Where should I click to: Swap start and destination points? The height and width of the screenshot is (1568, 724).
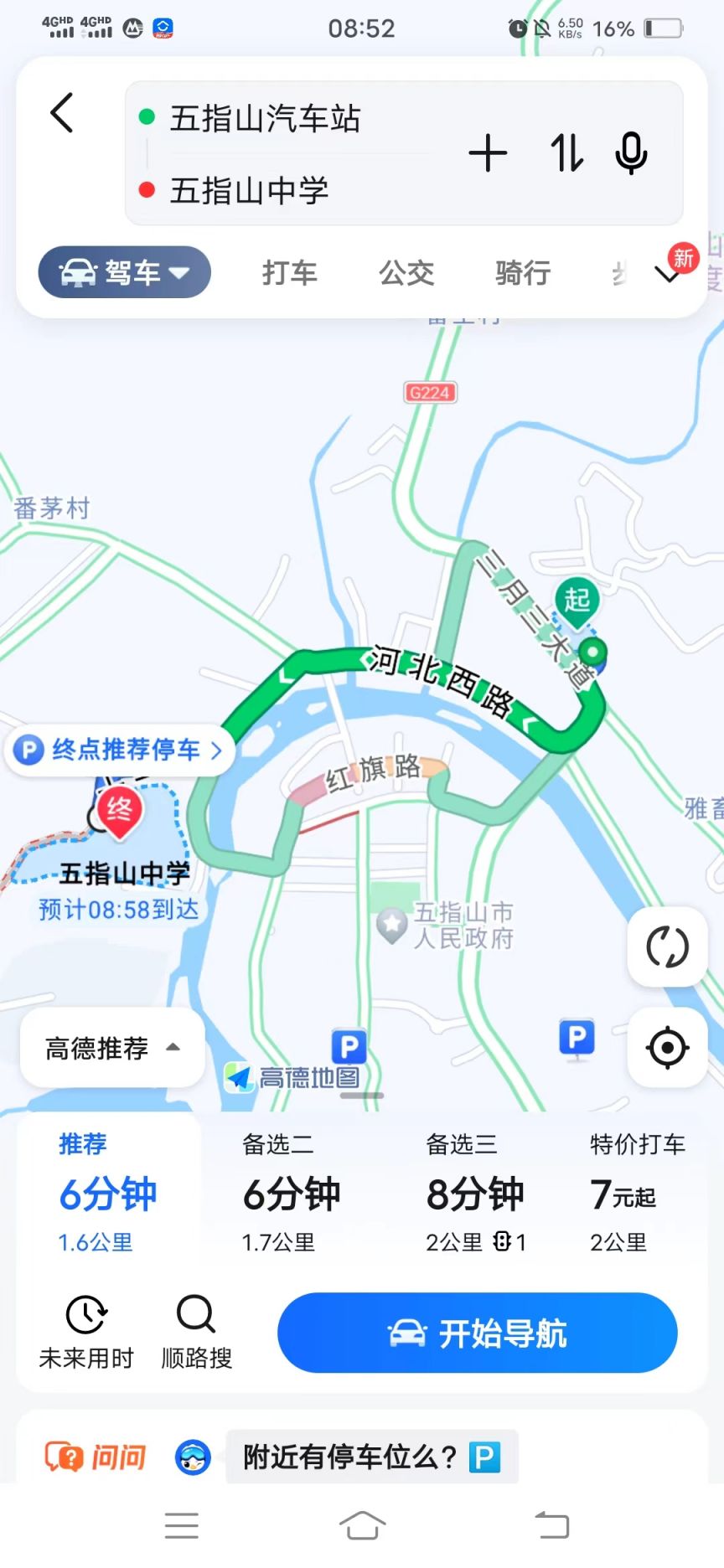(x=566, y=153)
